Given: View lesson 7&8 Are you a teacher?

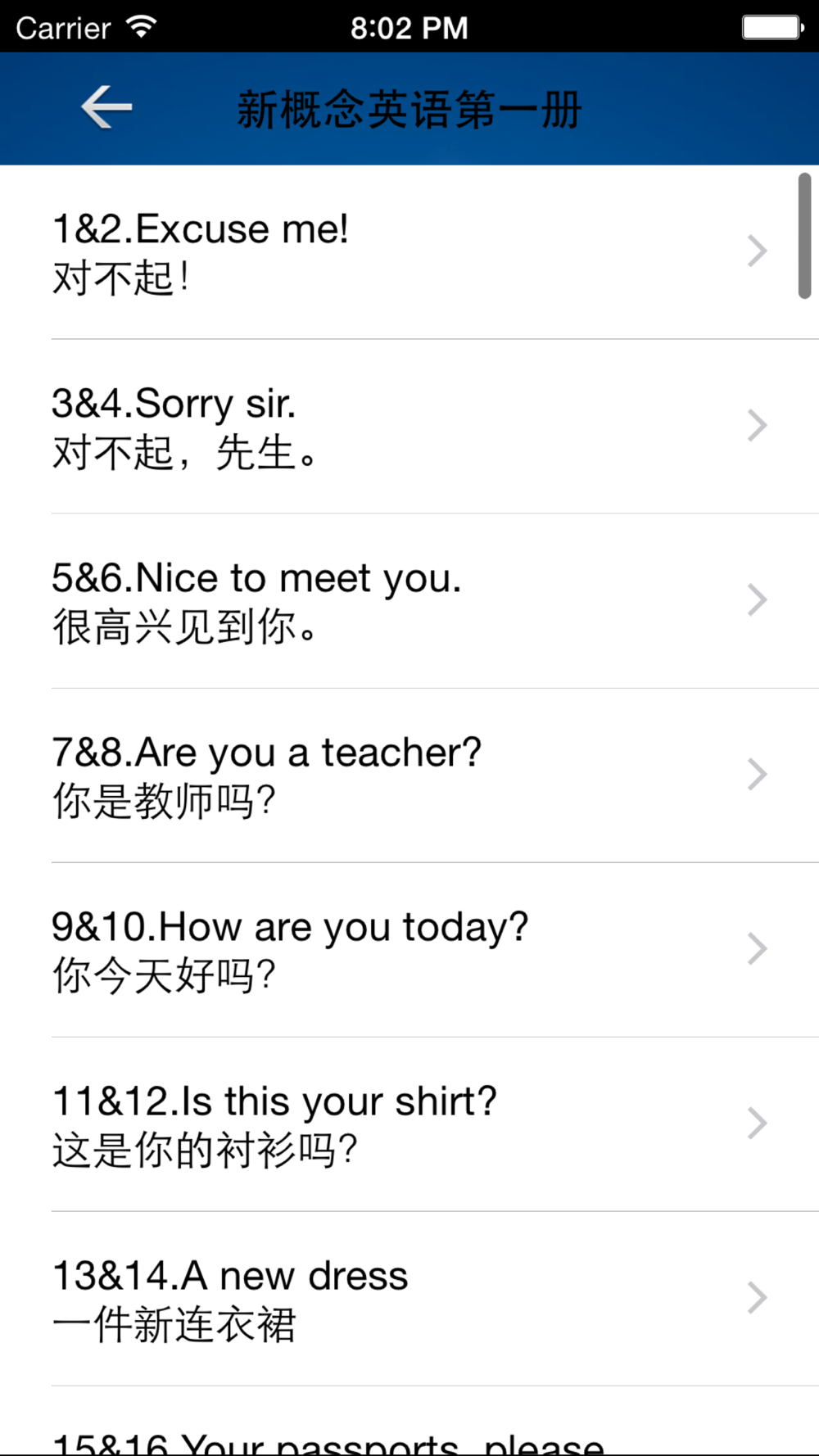Looking at the screenshot, I should 409,775.
